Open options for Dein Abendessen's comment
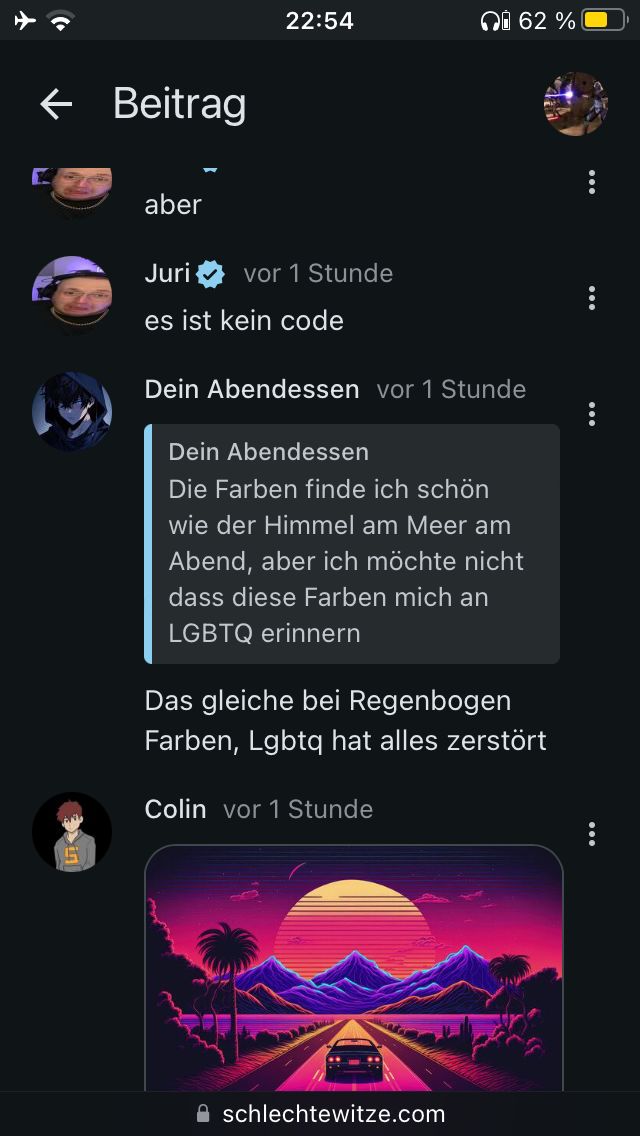Image resolution: width=640 pixels, height=1136 pixels. click(x=592, y=414)
